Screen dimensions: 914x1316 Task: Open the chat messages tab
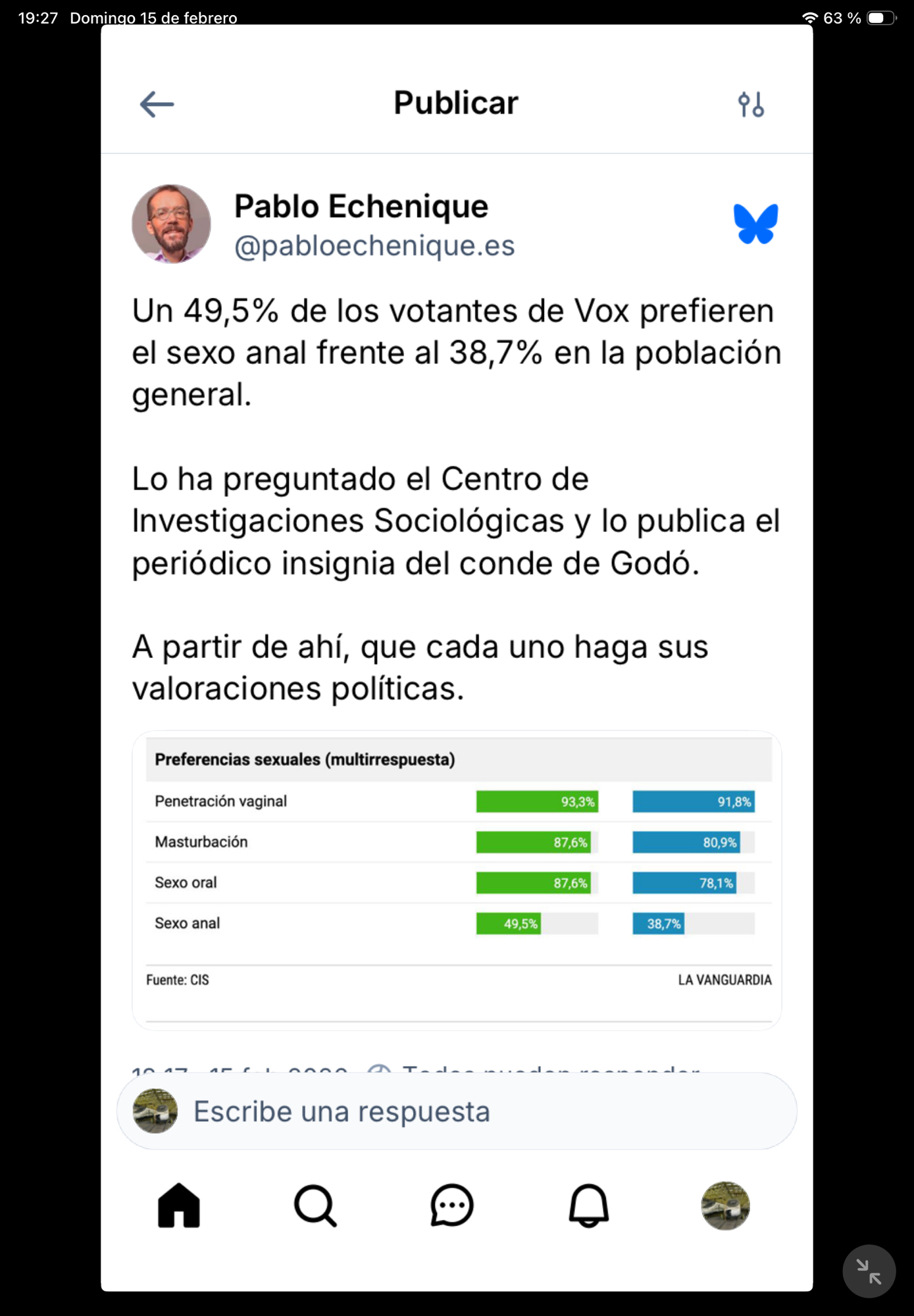coord(452,1205)
